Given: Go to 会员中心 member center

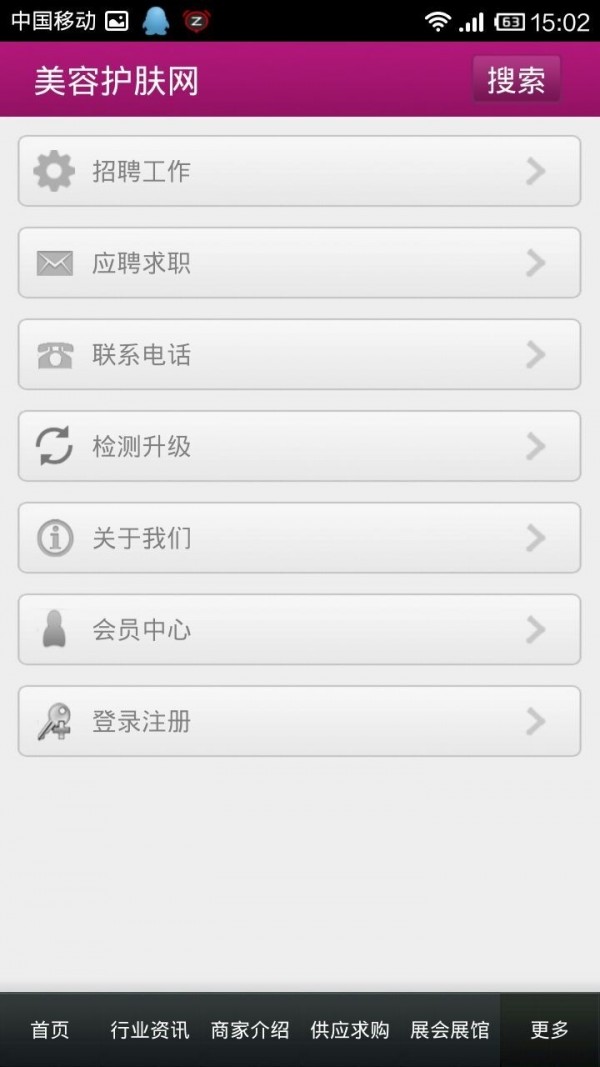Looking at the screenshot, I should tap(299, 629).
